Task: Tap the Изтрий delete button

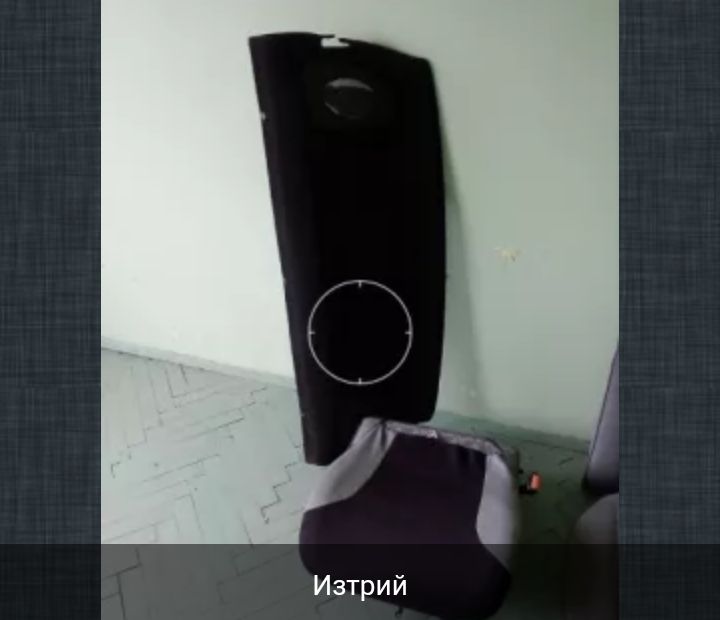Action: [360, 585]
